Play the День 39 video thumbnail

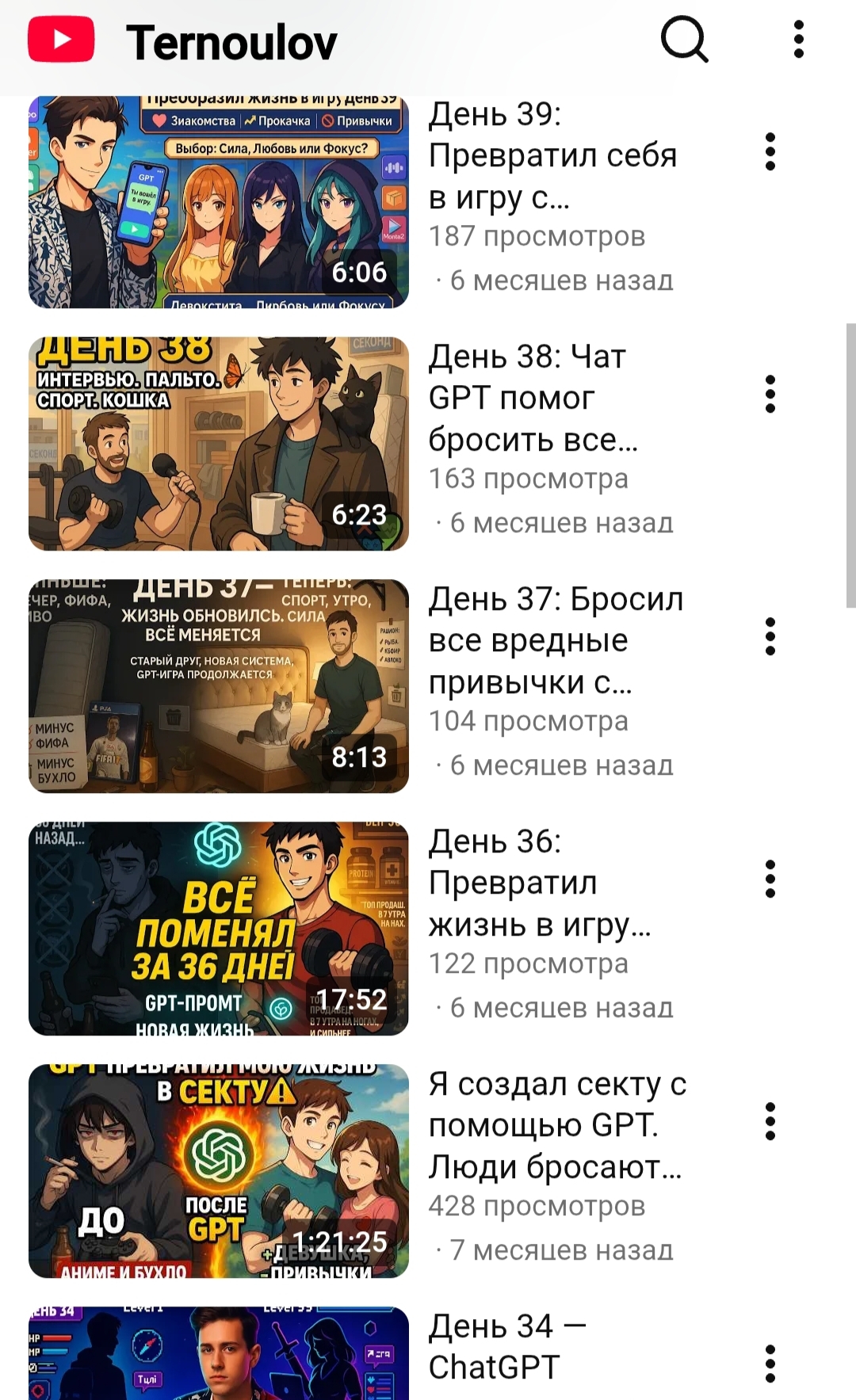(219, 202)
